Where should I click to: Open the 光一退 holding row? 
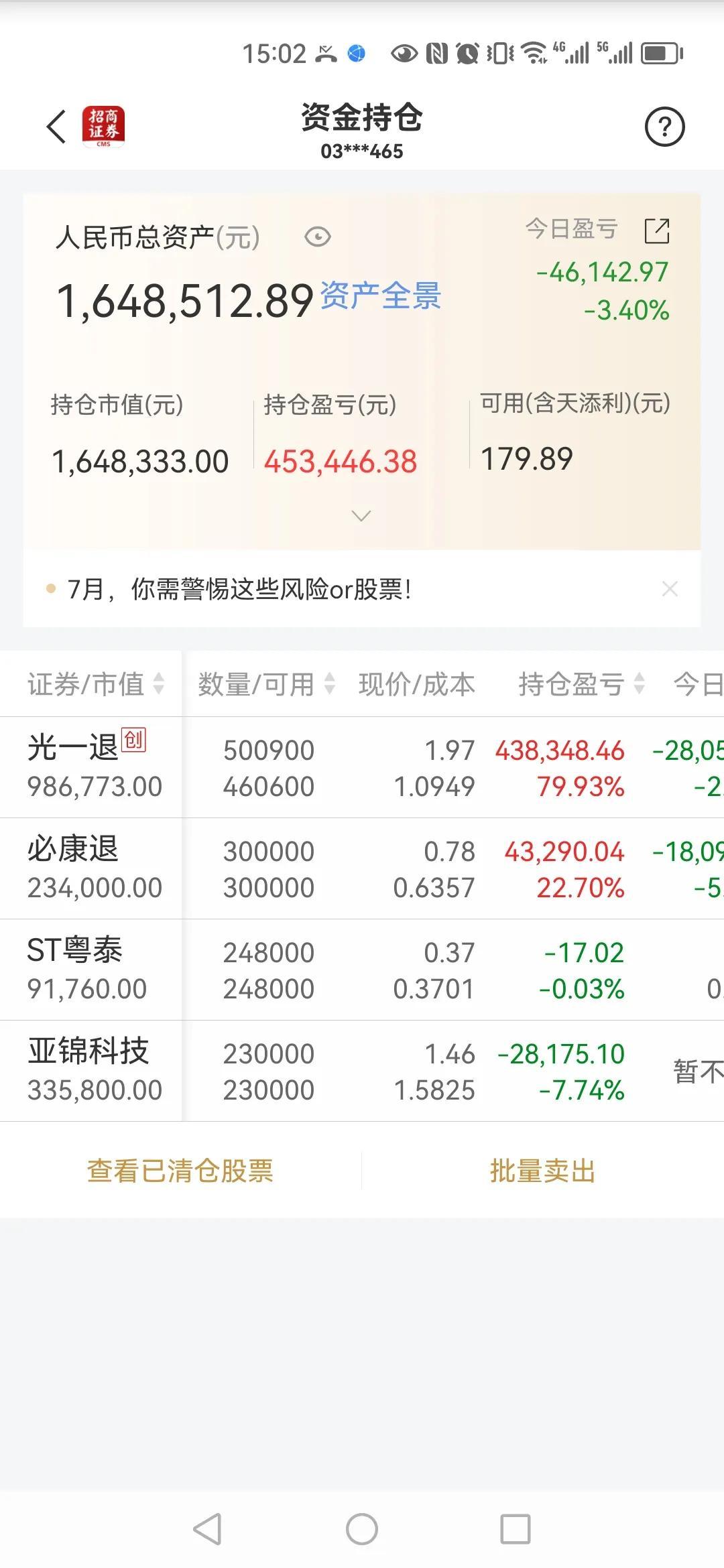pyautogui.click(x=362, y=767)
